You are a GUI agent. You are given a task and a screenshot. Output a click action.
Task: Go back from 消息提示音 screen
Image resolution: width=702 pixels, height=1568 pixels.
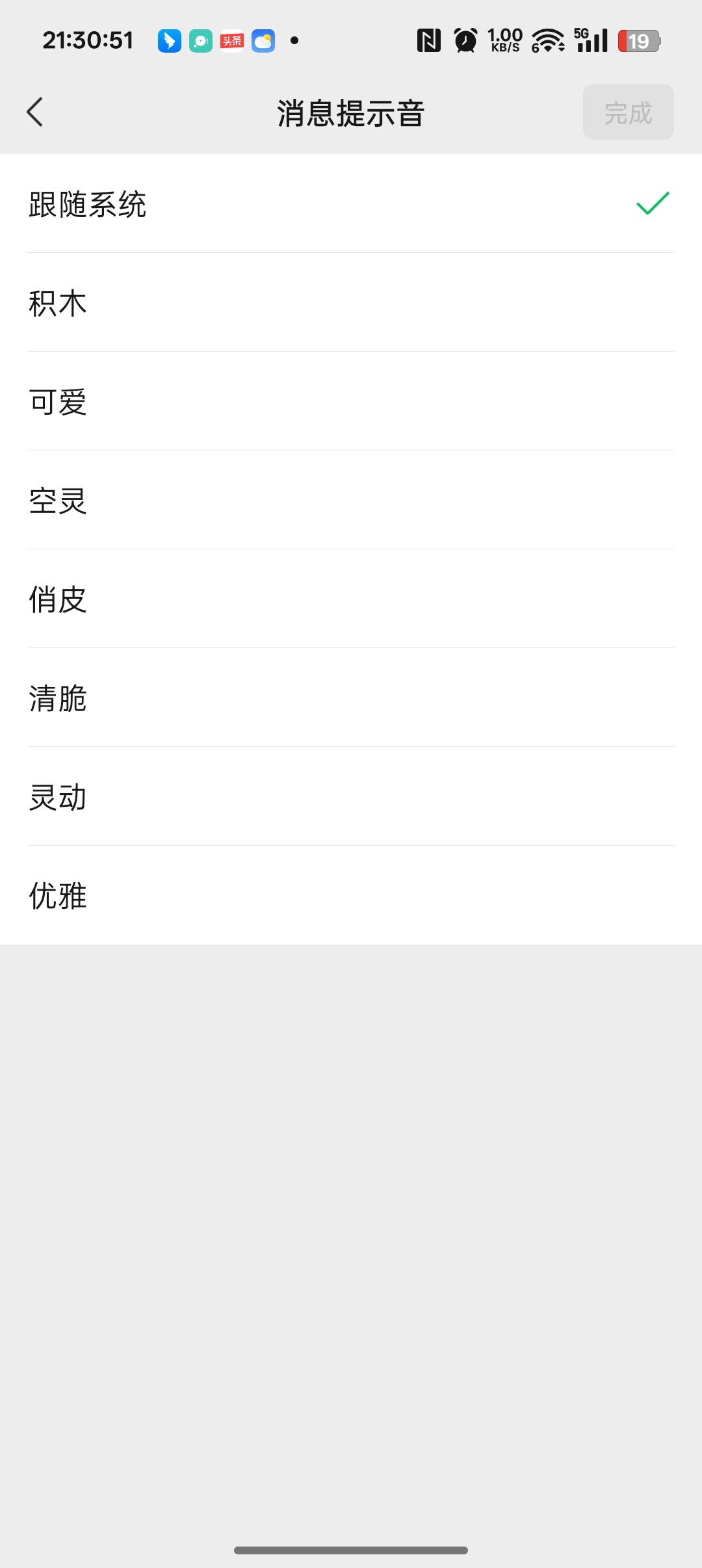click(x=35, y=112)
